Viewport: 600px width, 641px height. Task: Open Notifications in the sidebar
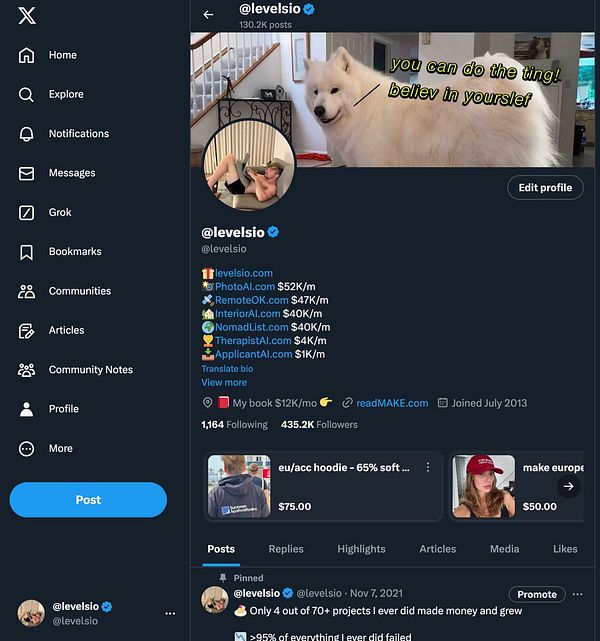78,133
